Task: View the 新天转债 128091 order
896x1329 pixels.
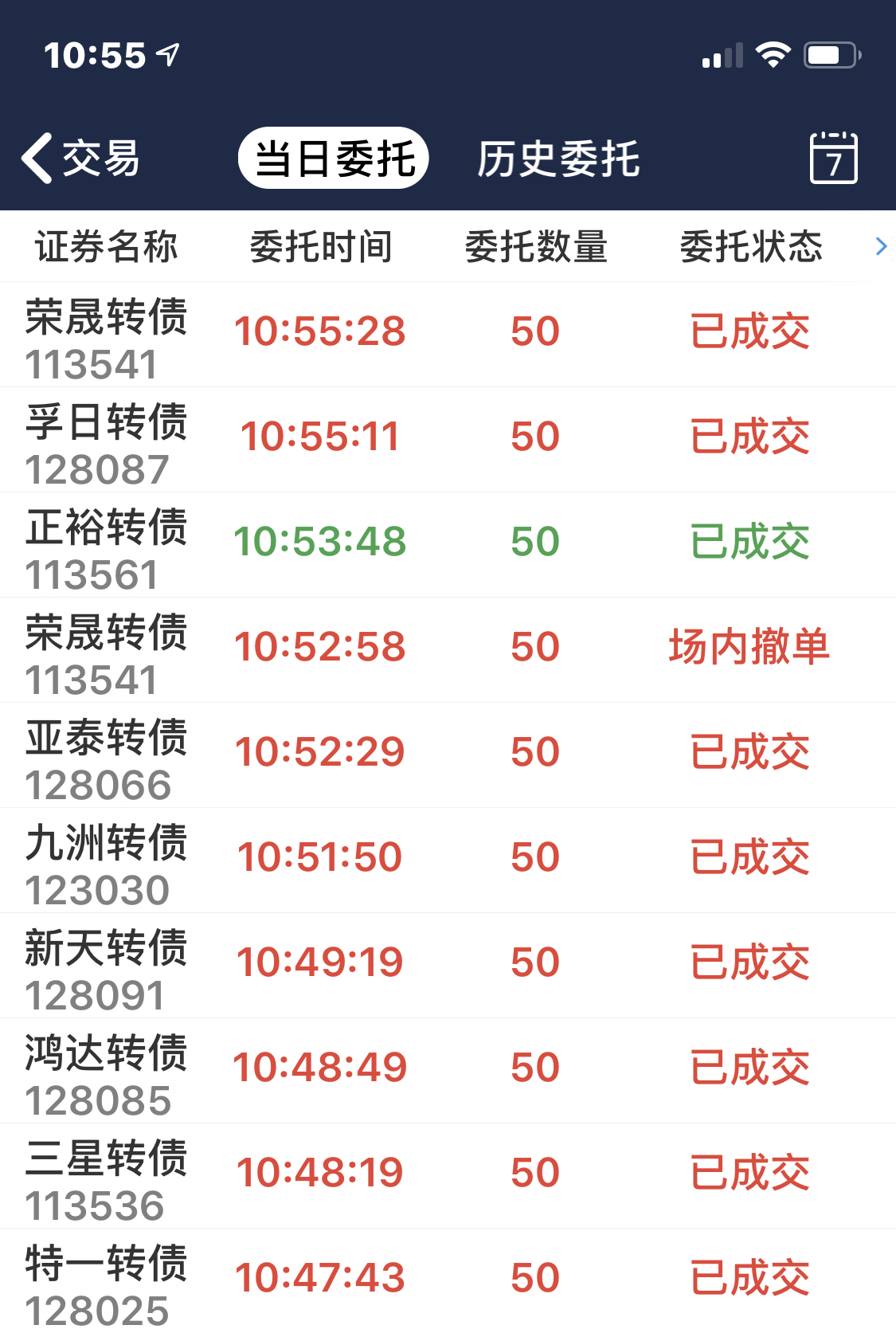Action: point(446,965)
